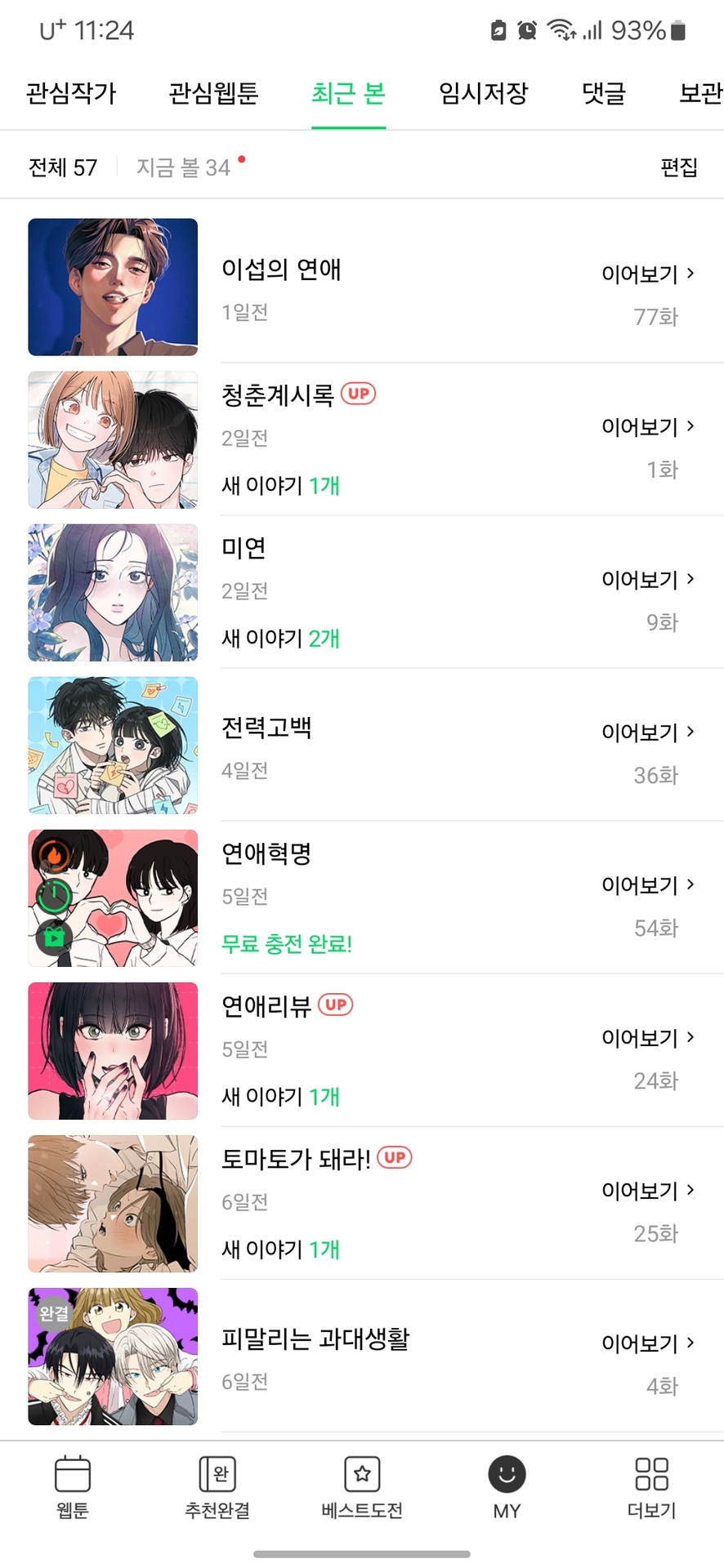Tap 이어보기 for 연애리뷰
Image resolution: width=724 pixels, height=1568 pixels.
[x=647, y=1038]
